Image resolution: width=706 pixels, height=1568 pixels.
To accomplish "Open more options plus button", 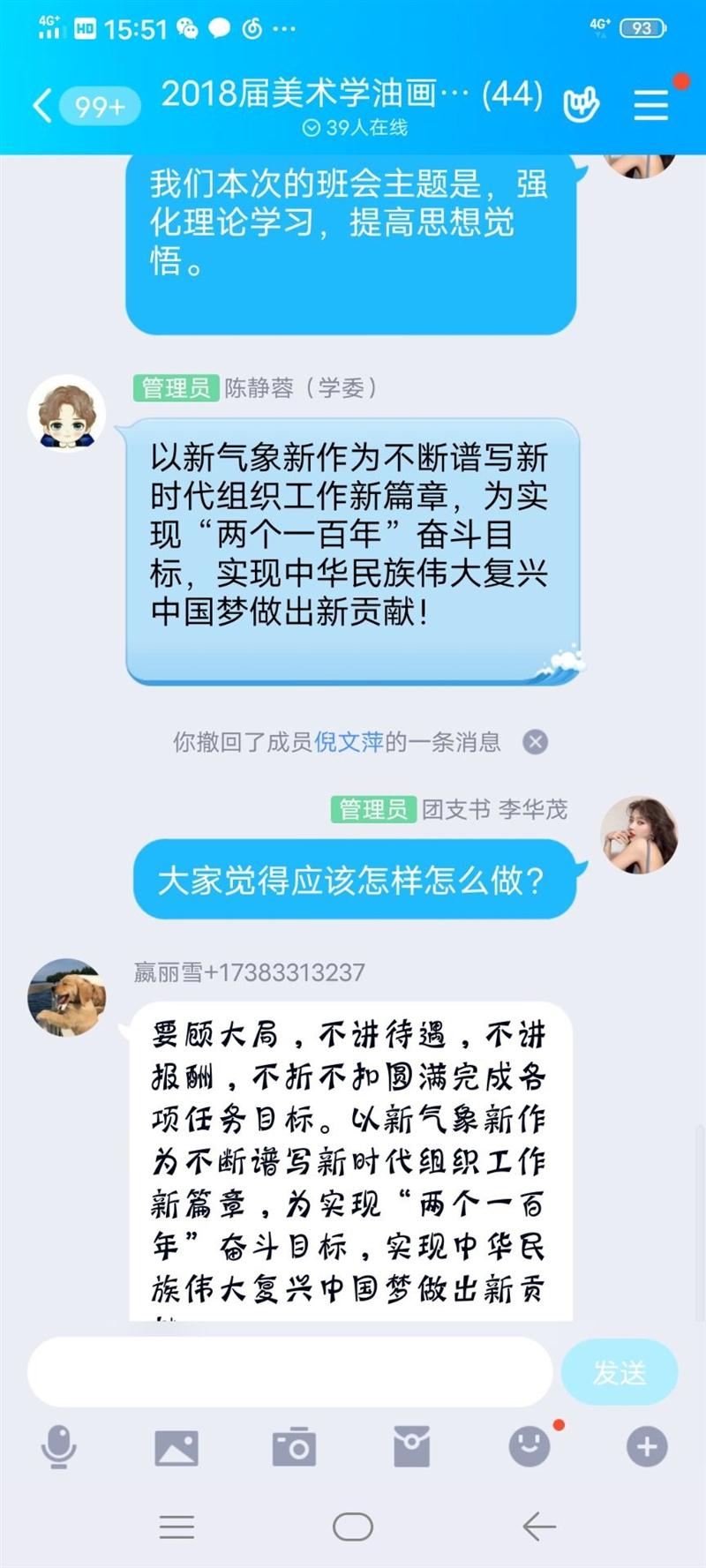I will (x=647, y=1447).
